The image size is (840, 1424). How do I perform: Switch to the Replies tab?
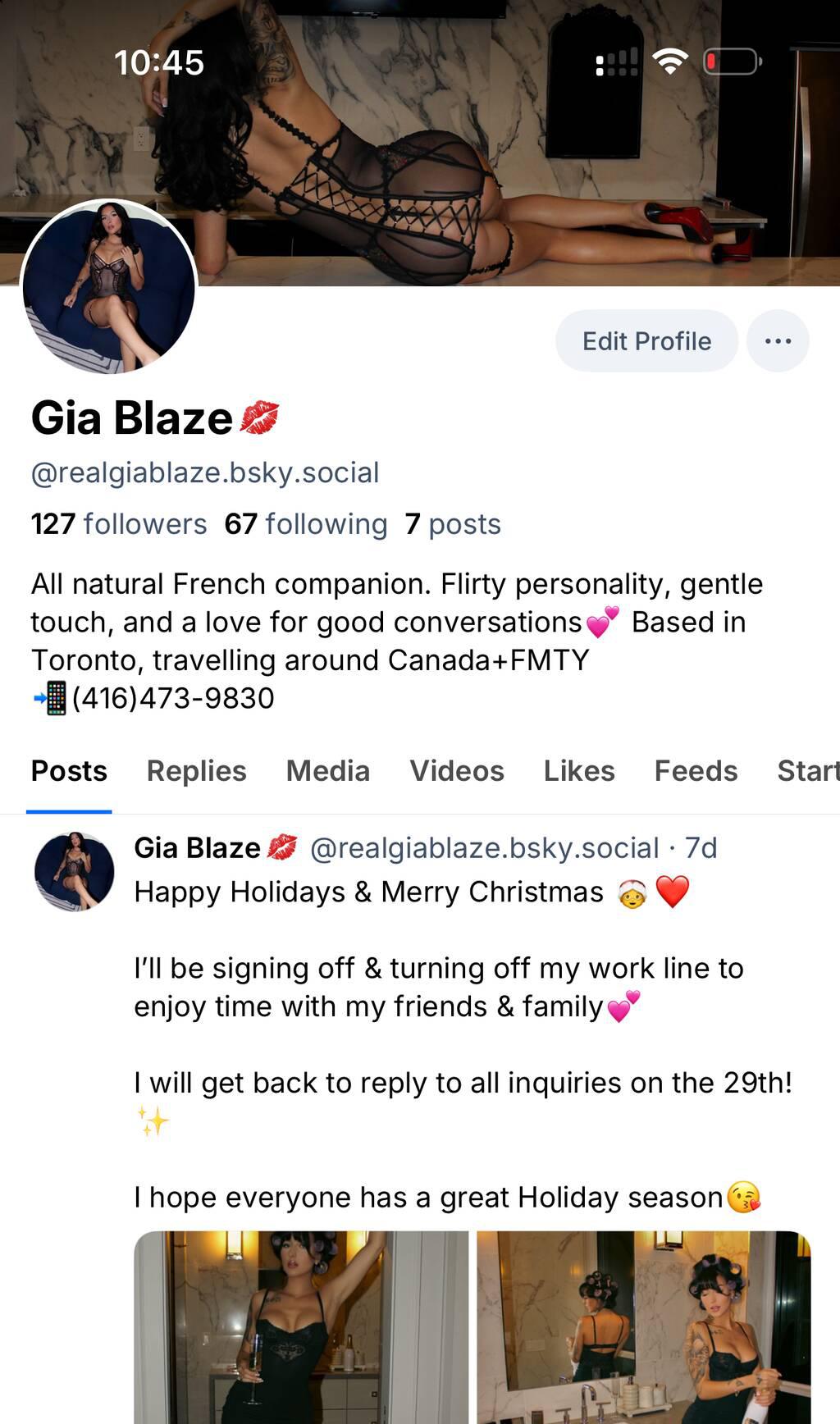coord(196,771)
